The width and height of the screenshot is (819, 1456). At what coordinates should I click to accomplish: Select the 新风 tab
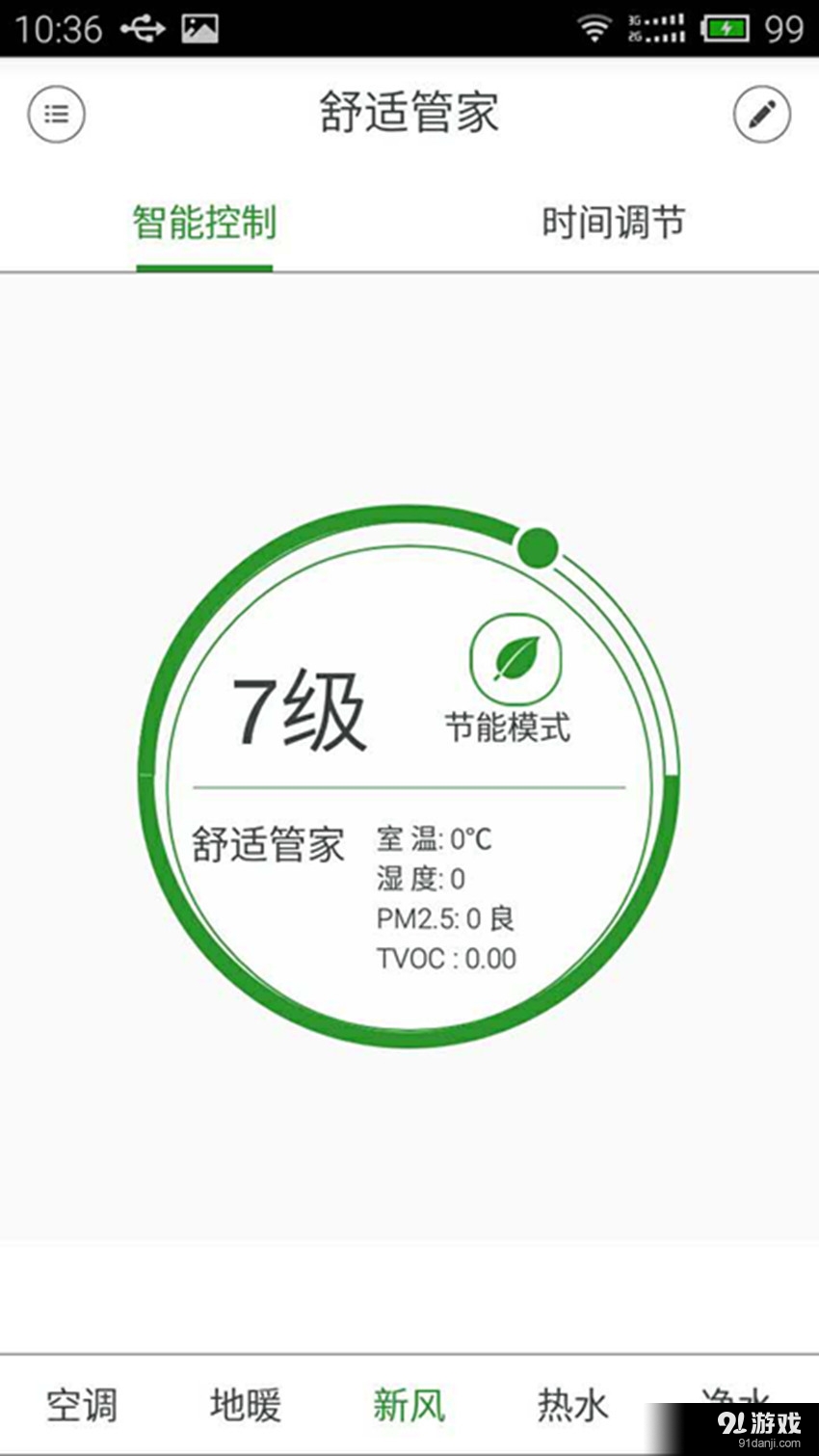[x=409, y=1405]
